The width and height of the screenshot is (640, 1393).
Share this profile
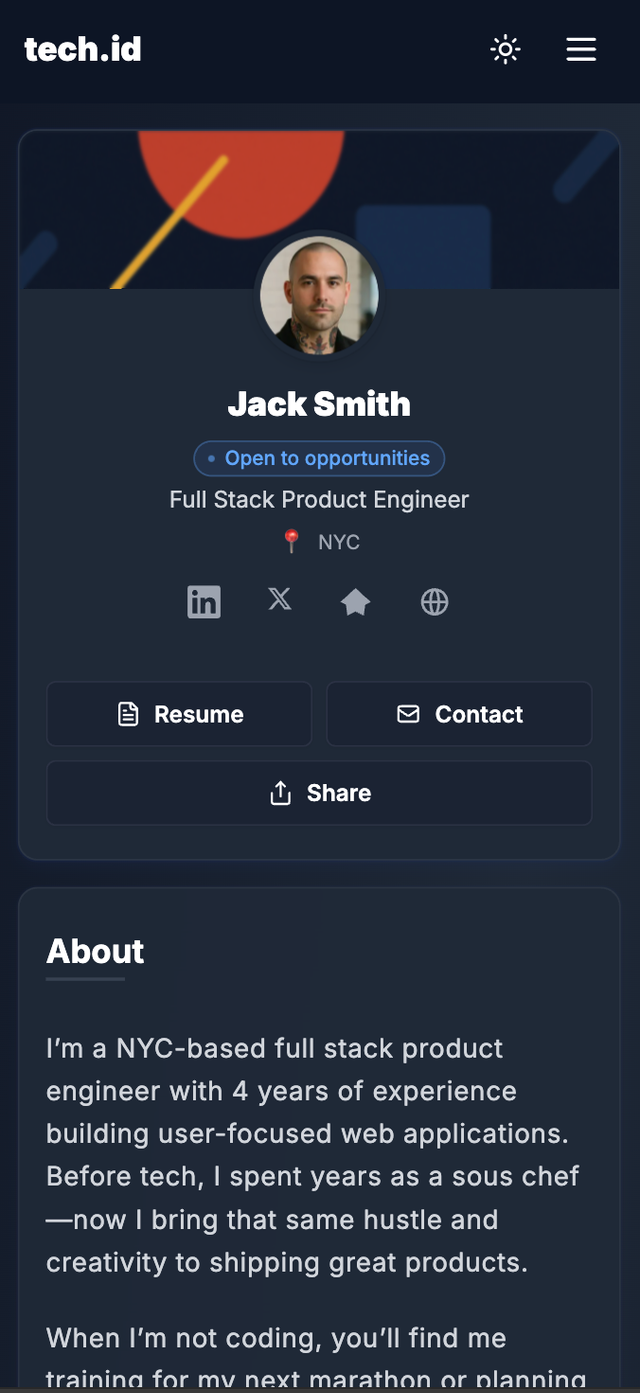click(x=319, y=793)
